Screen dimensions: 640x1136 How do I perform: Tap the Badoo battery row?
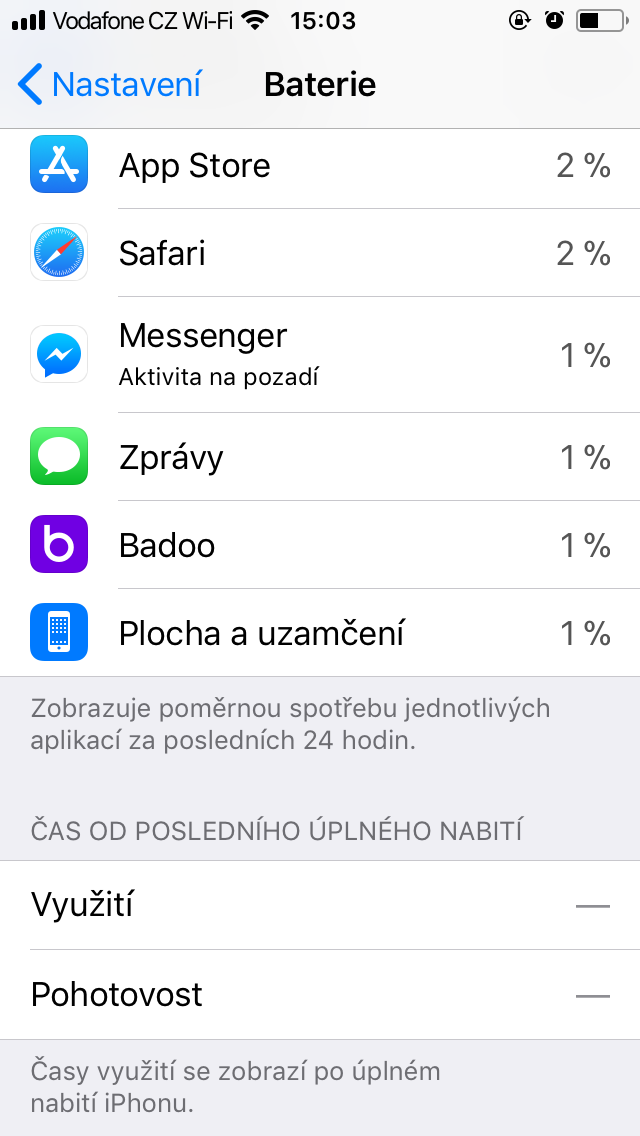[x=320, y=545]
